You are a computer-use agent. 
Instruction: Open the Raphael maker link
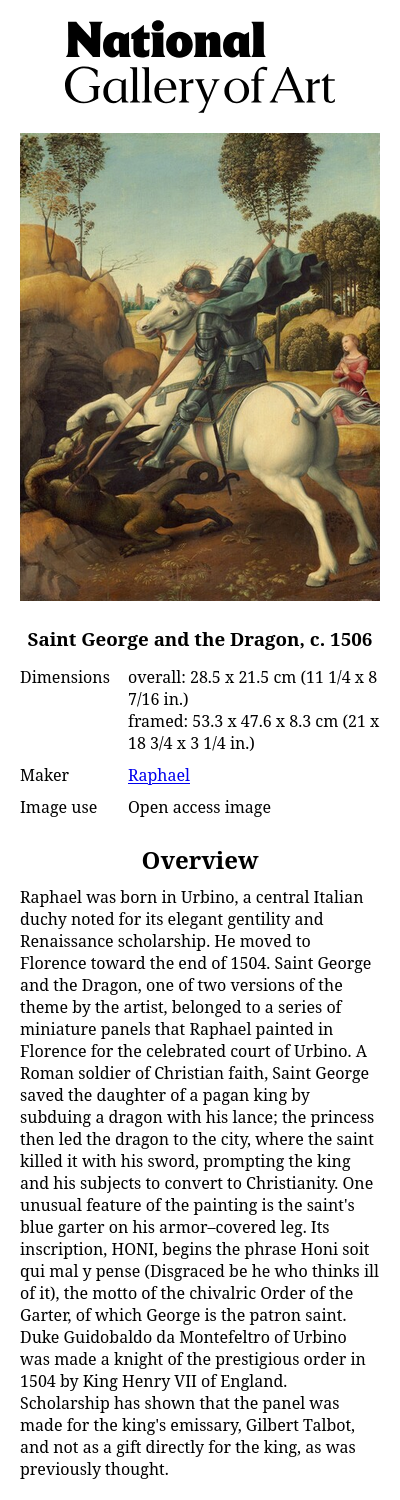[159, 775]
